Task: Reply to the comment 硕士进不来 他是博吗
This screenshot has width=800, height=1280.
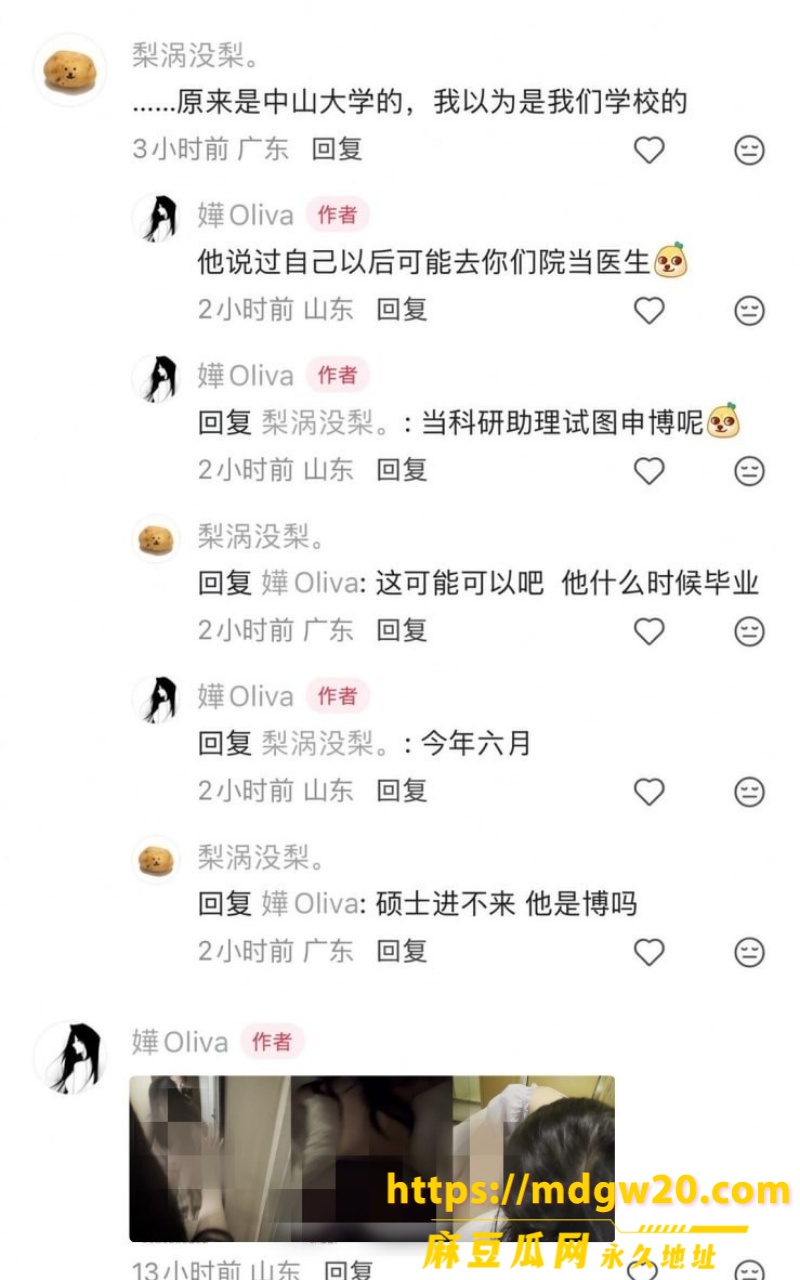Action: pos(402,951)
